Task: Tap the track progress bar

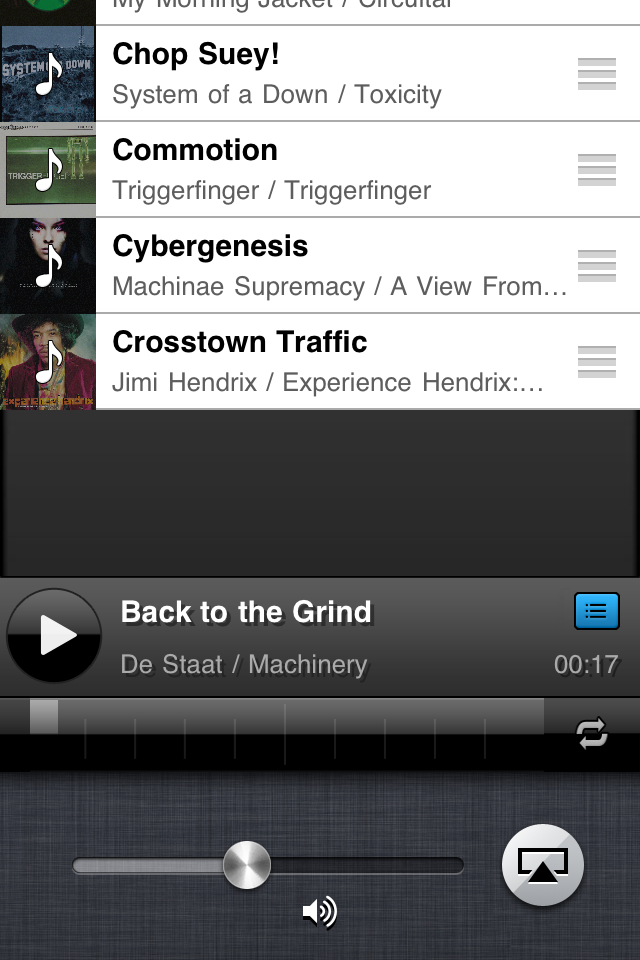Action: tap(287, 718)
